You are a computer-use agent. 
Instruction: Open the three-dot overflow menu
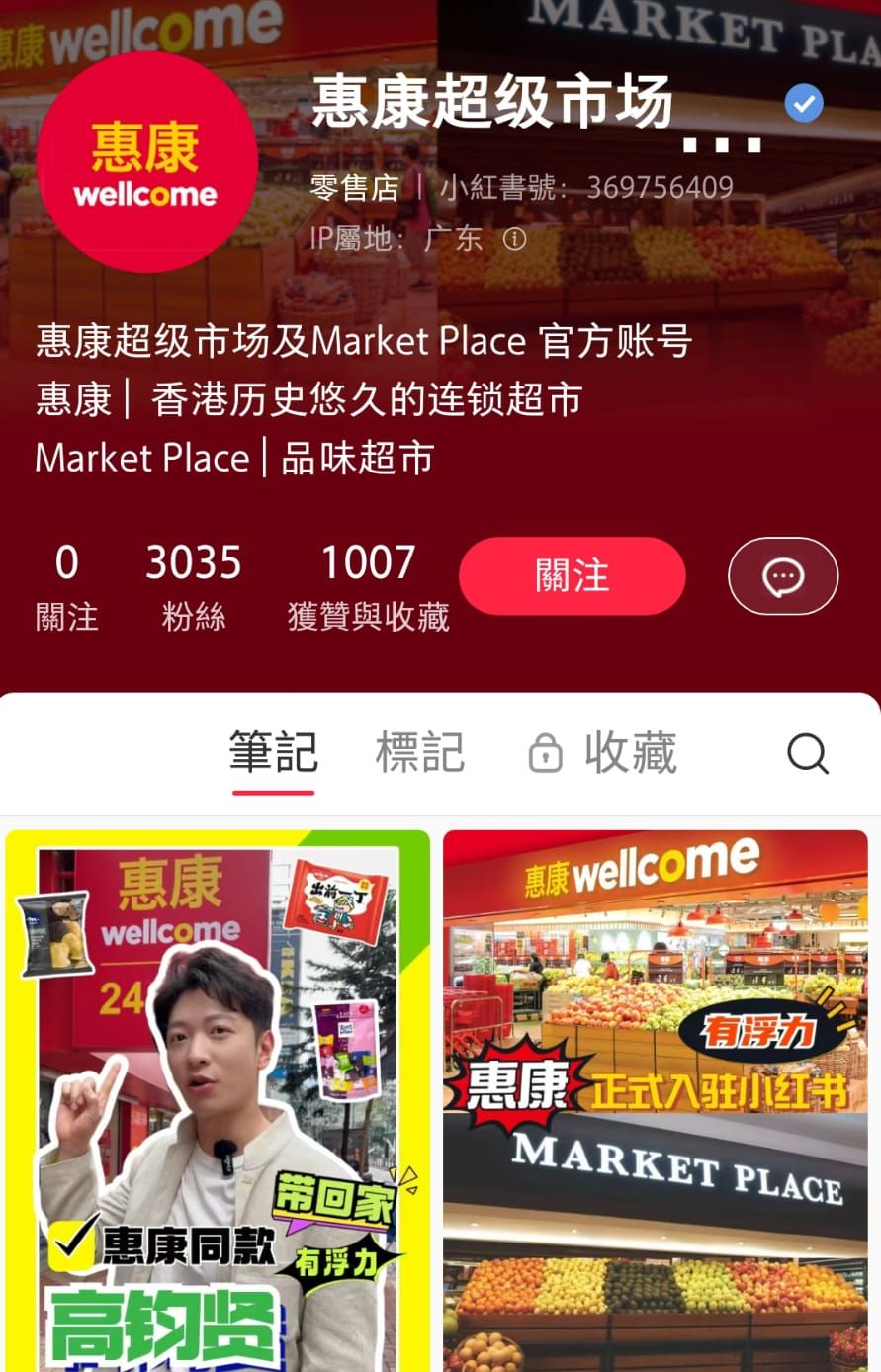[x=722, y=145]
